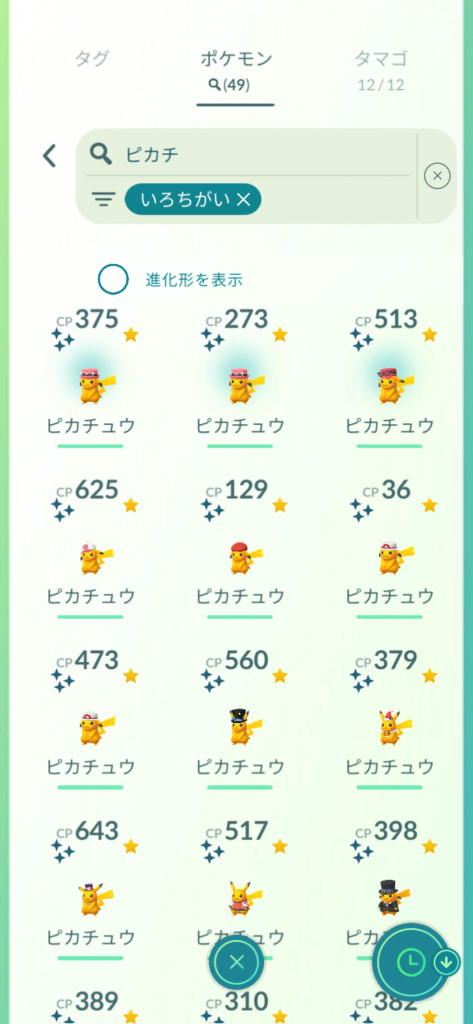Open the CP 36 ピカチュウ
473x1024 pixels.
tap(389, 549)
